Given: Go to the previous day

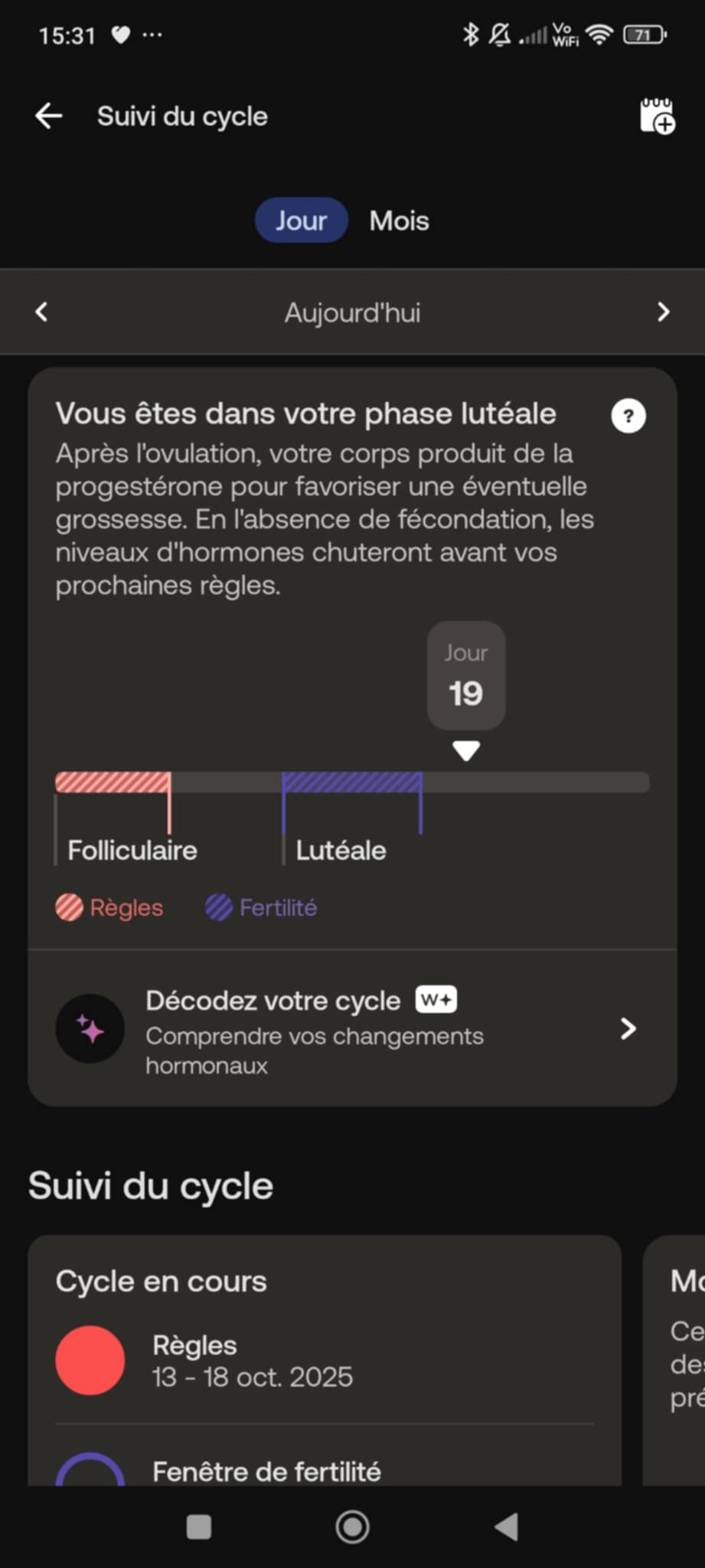Looking at the screenshot, I should click(42, 312).
